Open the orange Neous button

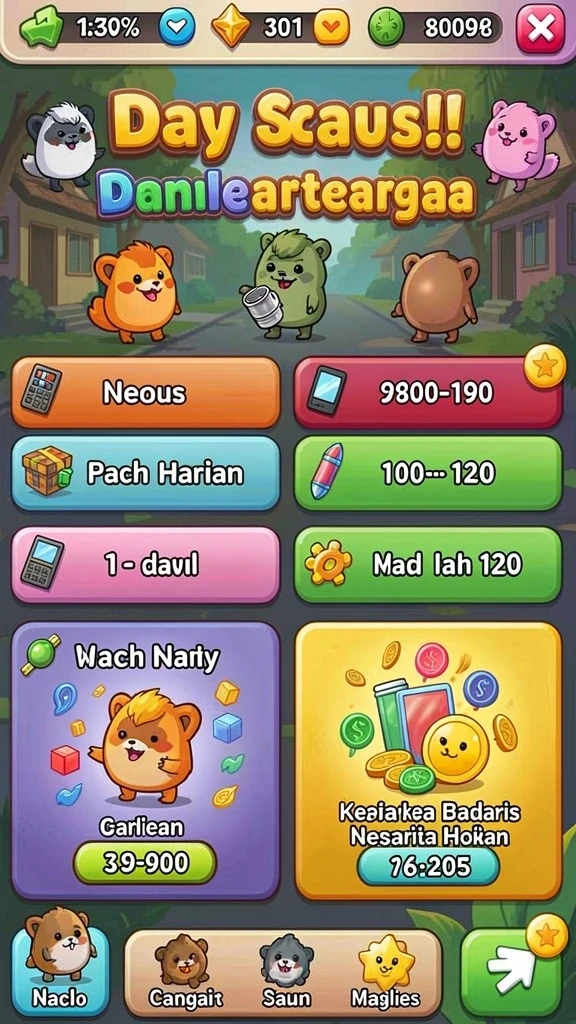coord(146,392)
